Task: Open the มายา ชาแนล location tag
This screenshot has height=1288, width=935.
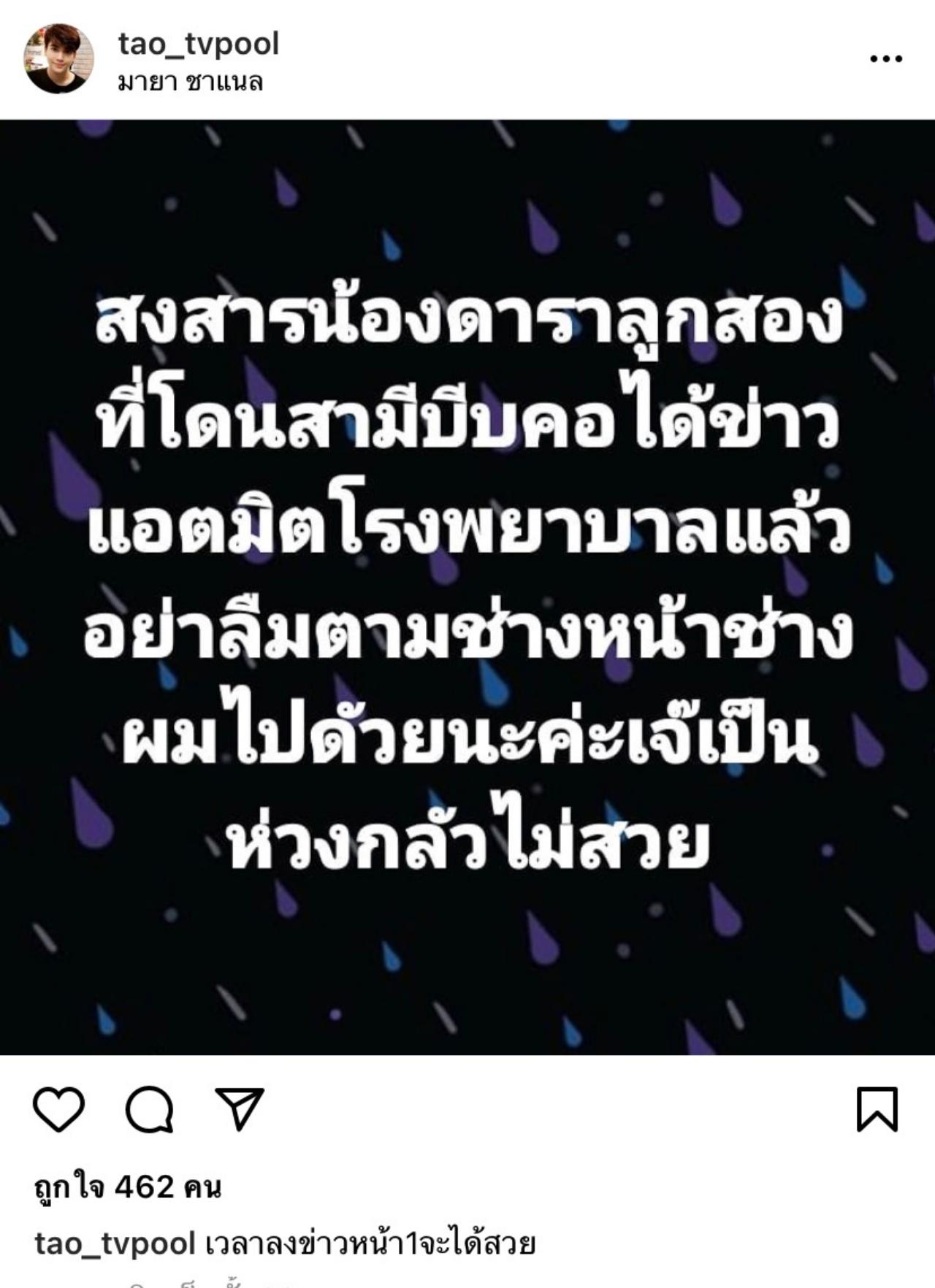Action: [190, 82]
